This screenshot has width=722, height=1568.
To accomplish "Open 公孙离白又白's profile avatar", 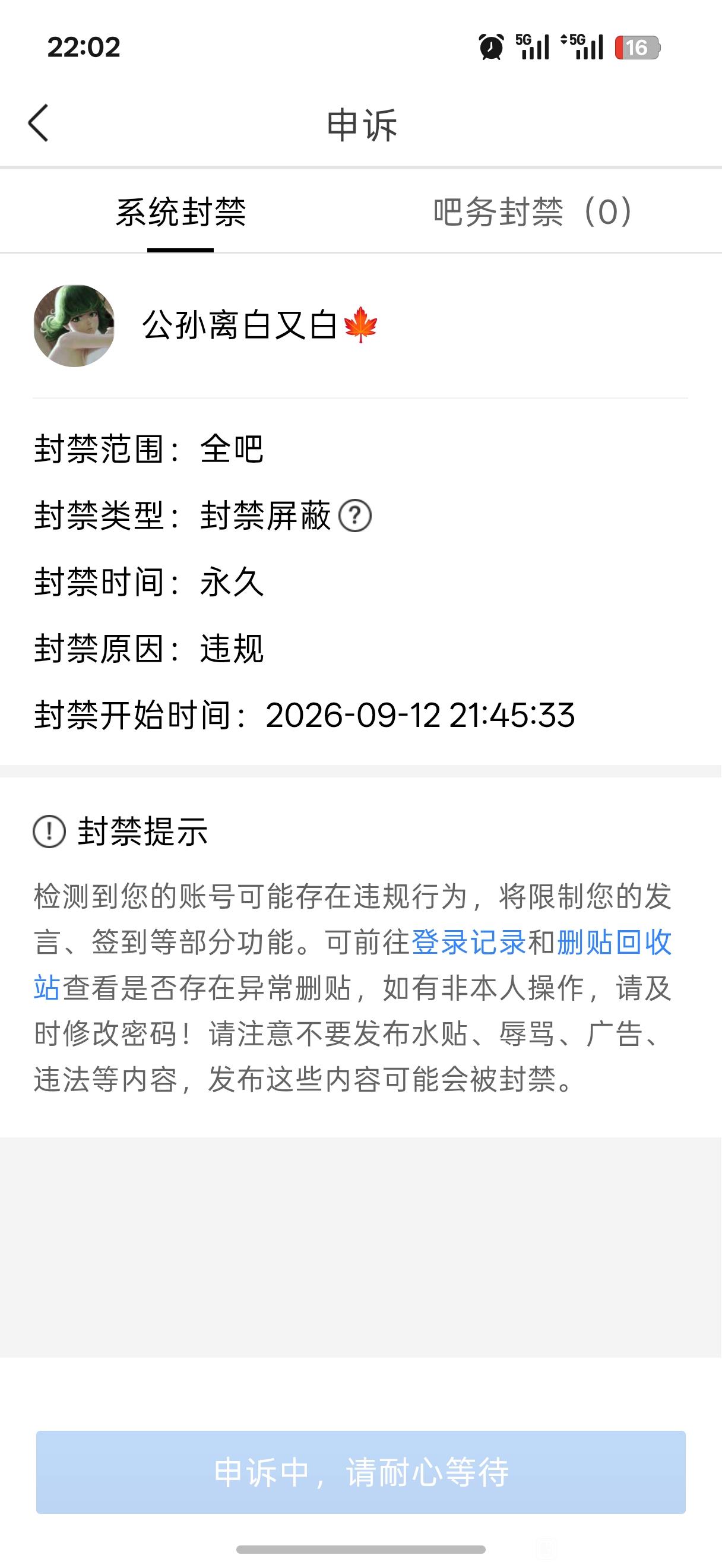I will [74, 325].
